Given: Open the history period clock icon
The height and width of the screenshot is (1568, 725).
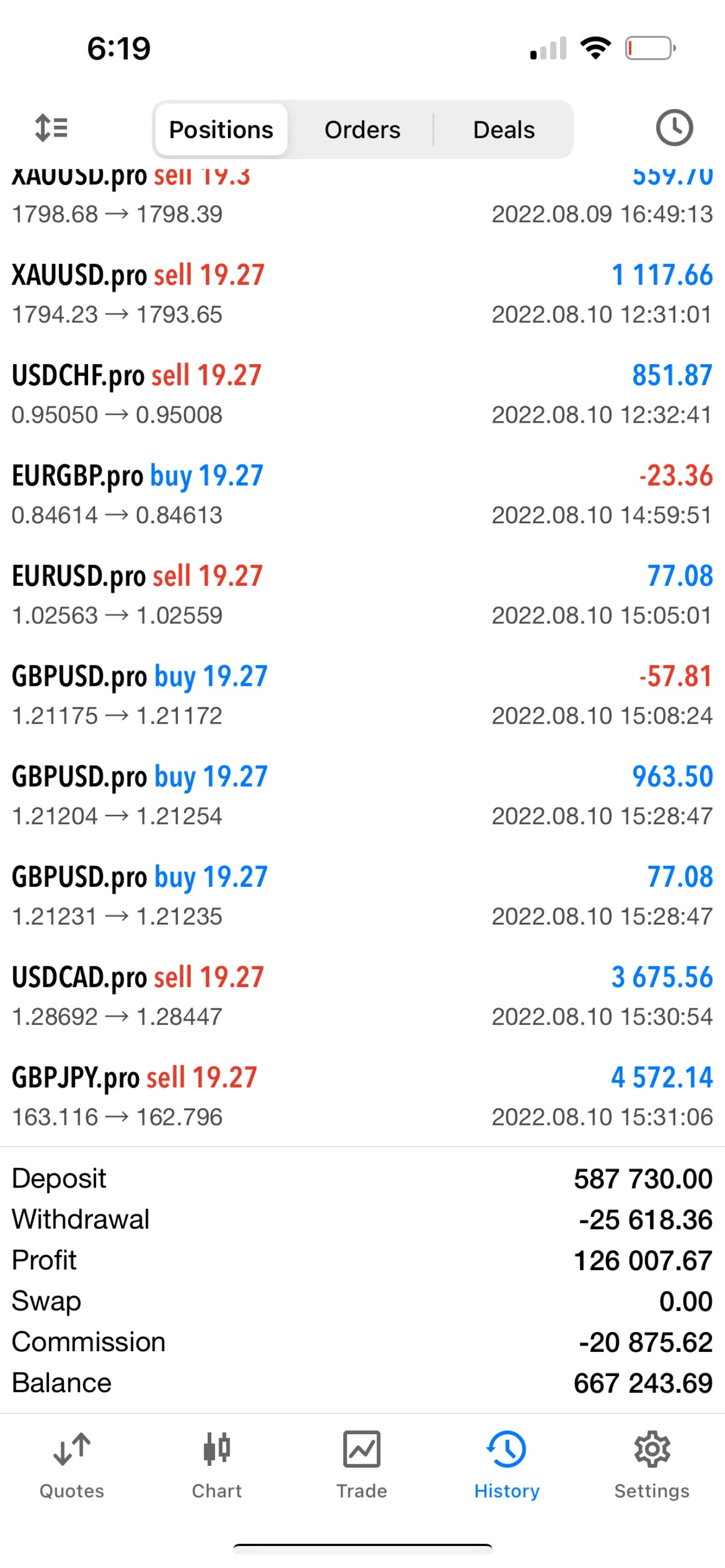Looking at the screenshot, I should [x=674, y=129].
